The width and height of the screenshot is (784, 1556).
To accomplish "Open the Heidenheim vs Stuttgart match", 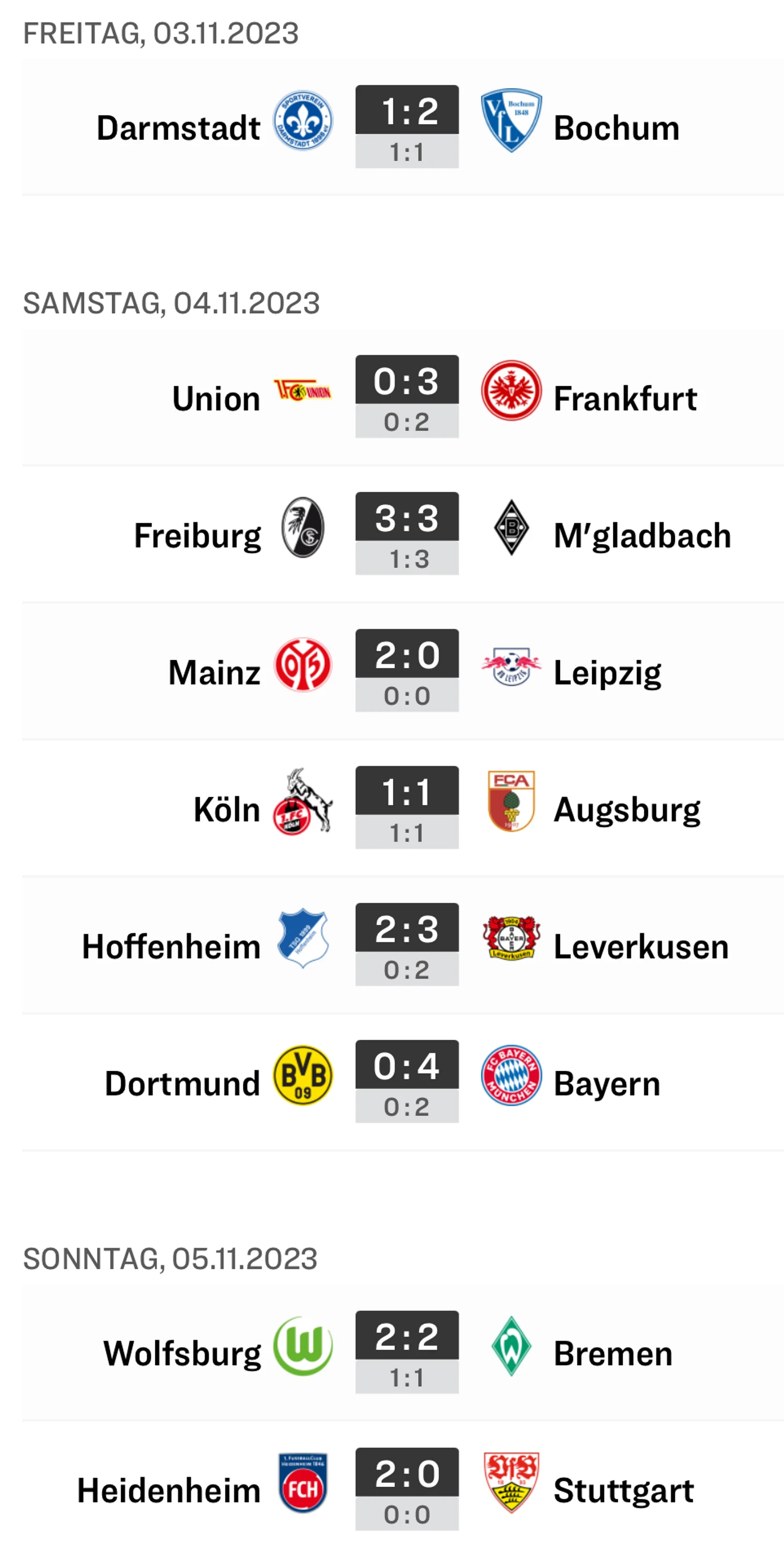I will pyautogui.click(x=406, y=1489).
